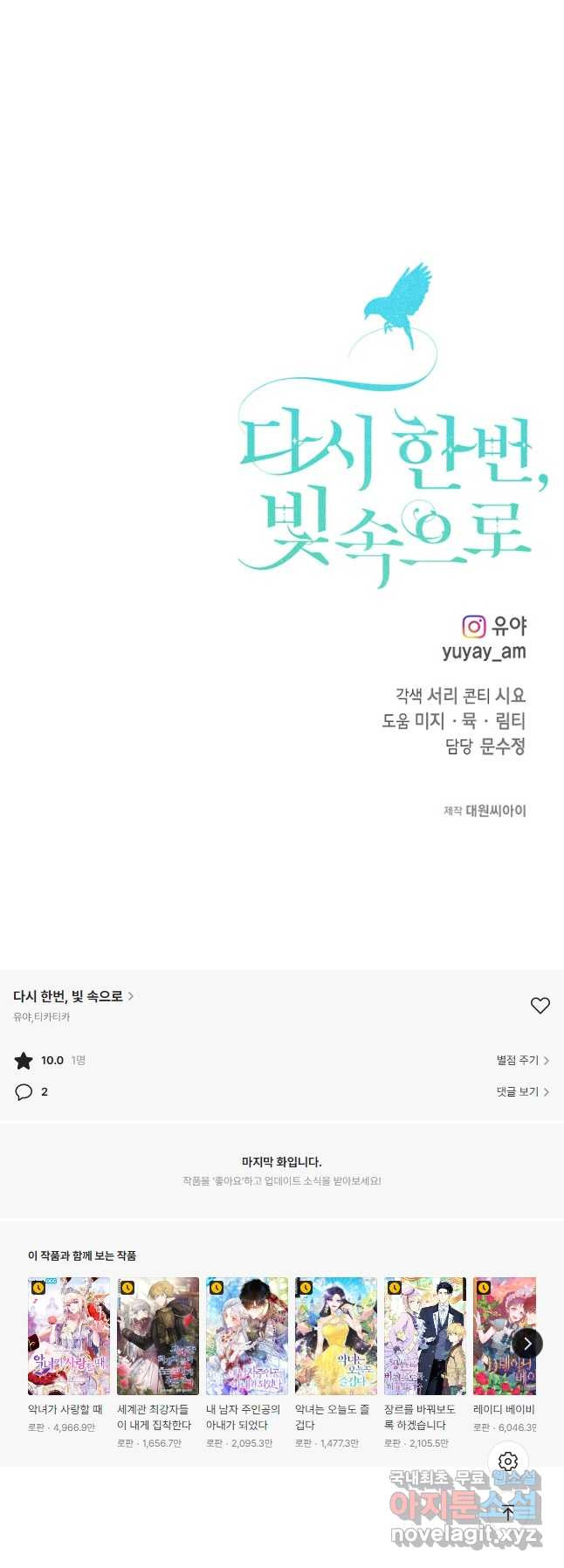Open 세계관 최강자들이 내게 집착한다
Screen dimensions: 564x1568
tap(158, 1337)
